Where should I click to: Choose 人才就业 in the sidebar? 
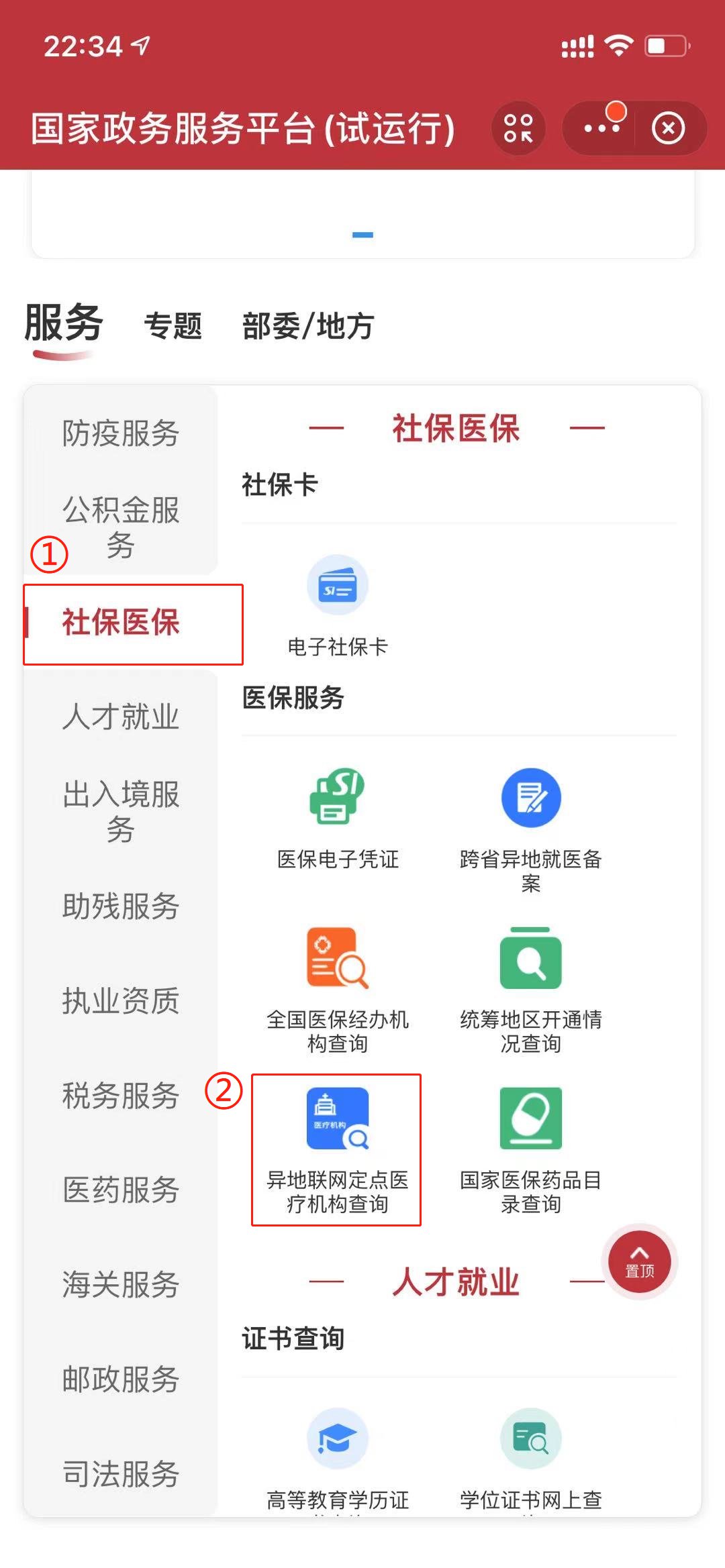pos(121,717)
